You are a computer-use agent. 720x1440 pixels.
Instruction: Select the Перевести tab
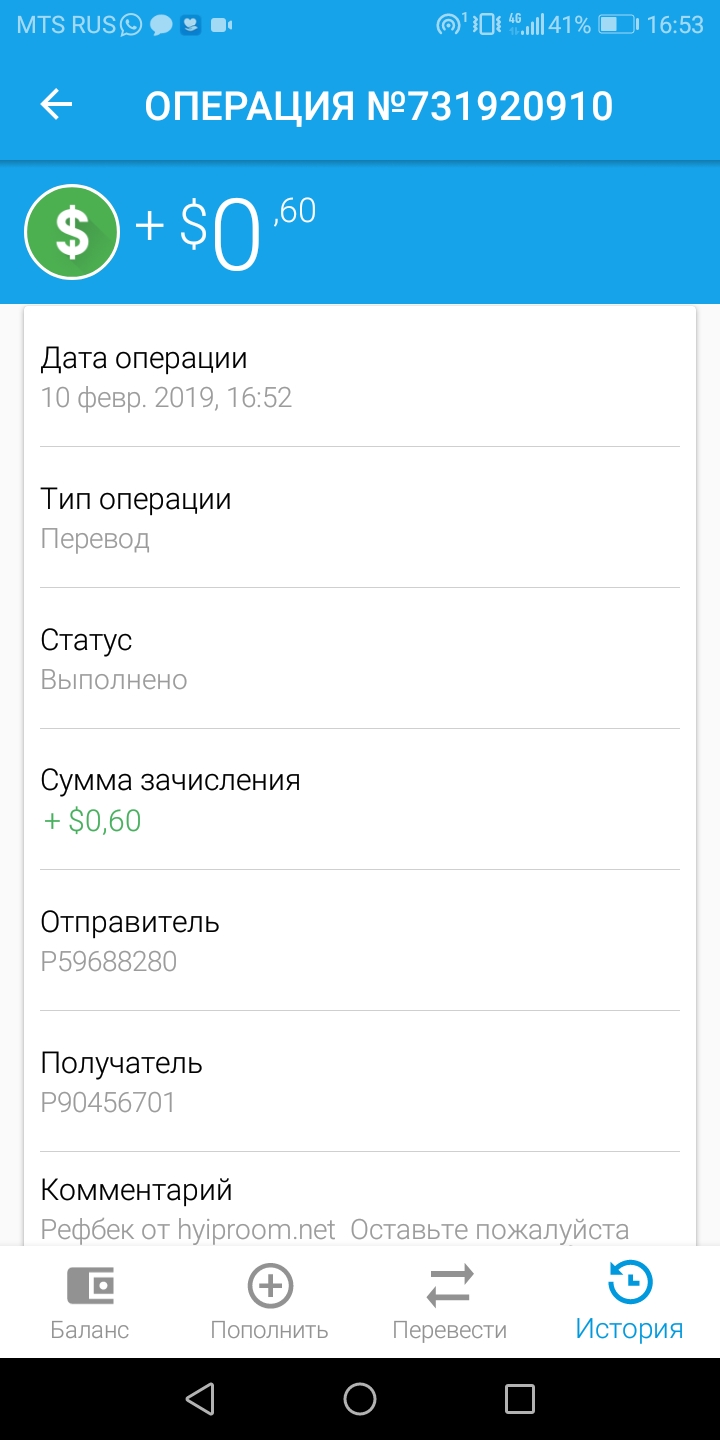click(450, 1301)
